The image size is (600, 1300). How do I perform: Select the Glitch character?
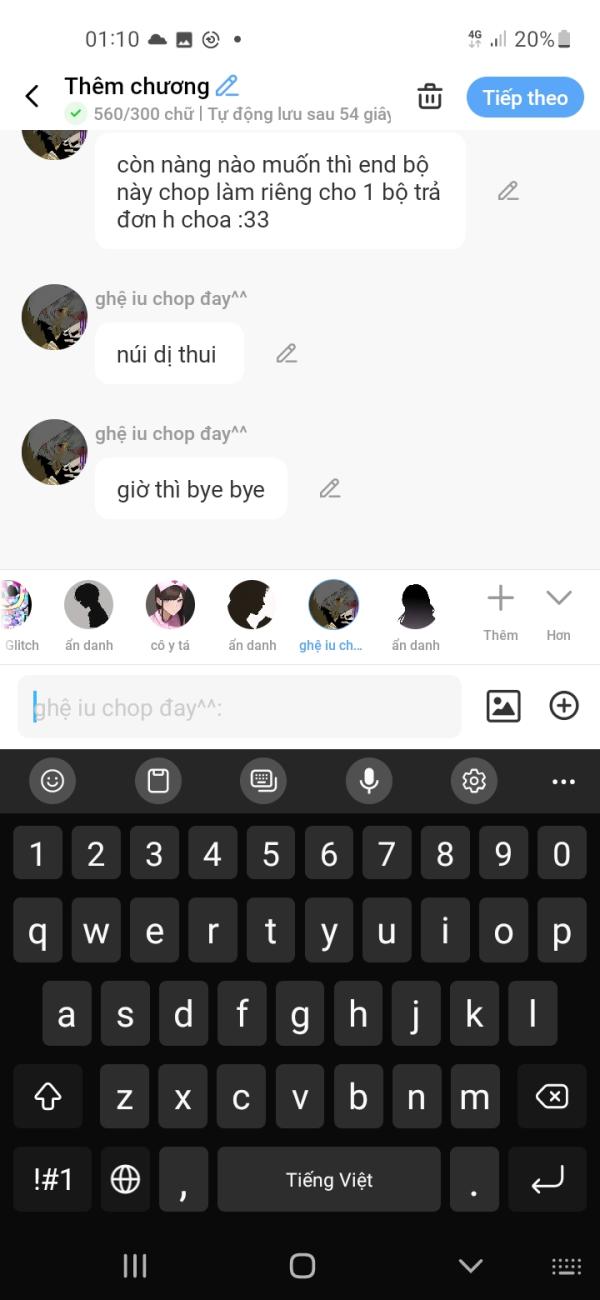point(18,605)
